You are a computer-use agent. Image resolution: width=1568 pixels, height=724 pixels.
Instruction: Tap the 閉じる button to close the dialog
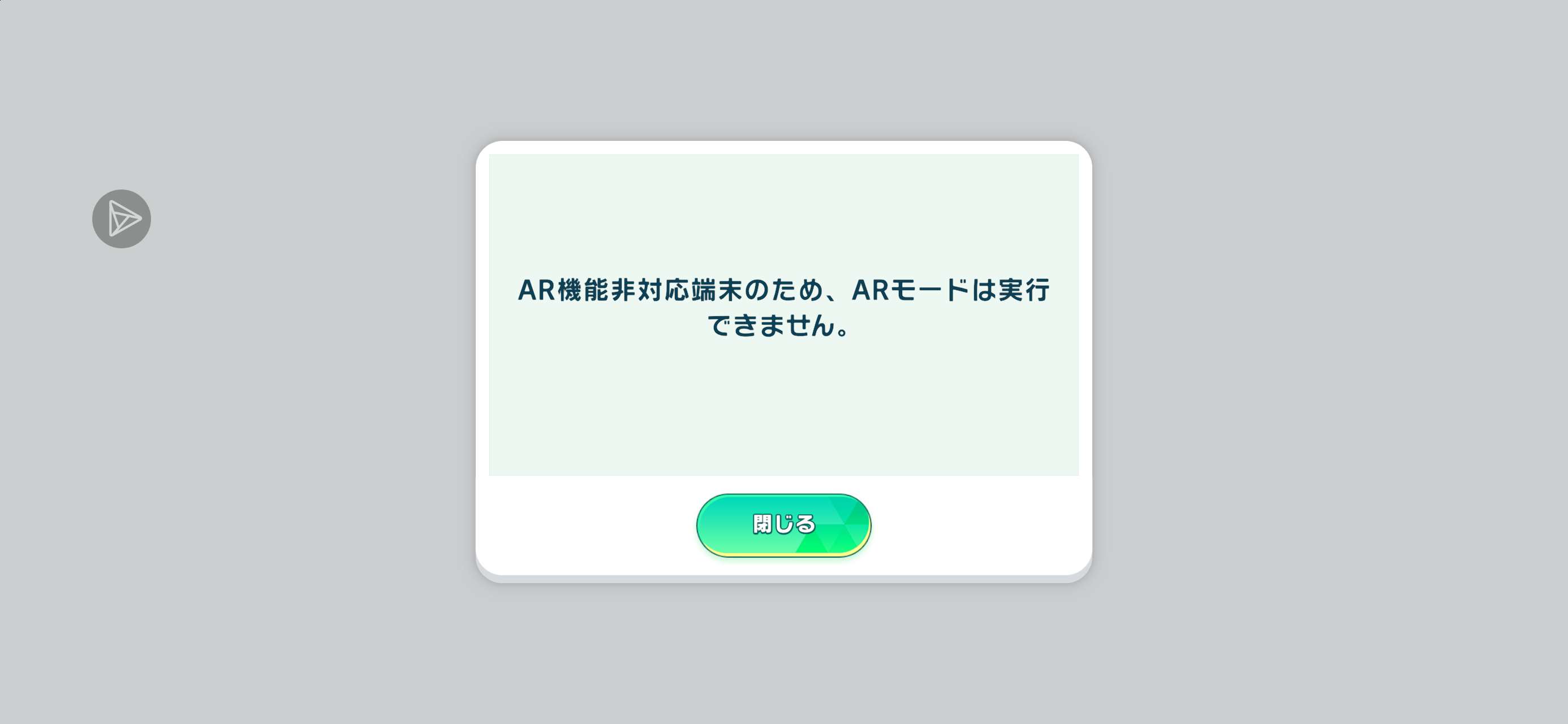coord(783,524)
